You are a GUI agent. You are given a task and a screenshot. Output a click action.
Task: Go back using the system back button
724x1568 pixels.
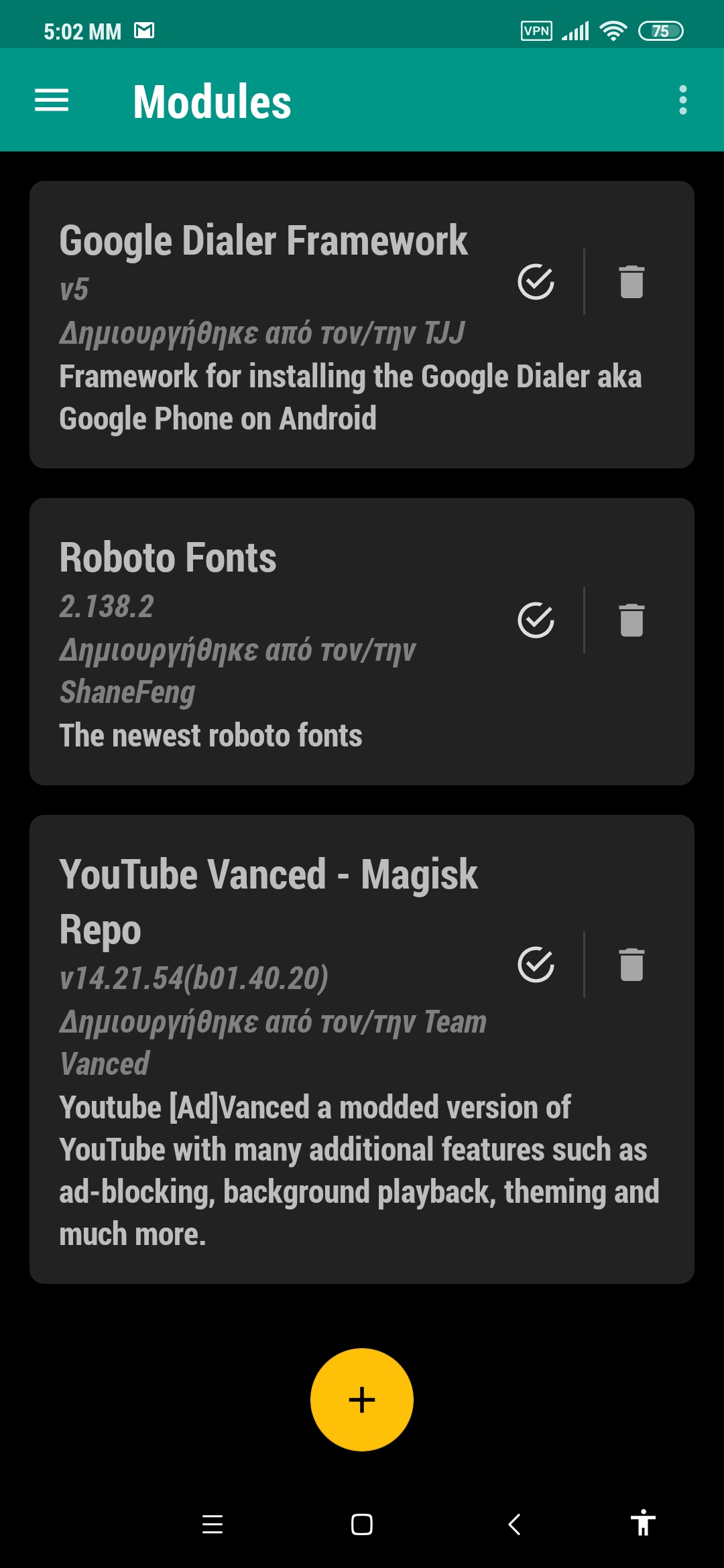click(x=514, y=1524)
